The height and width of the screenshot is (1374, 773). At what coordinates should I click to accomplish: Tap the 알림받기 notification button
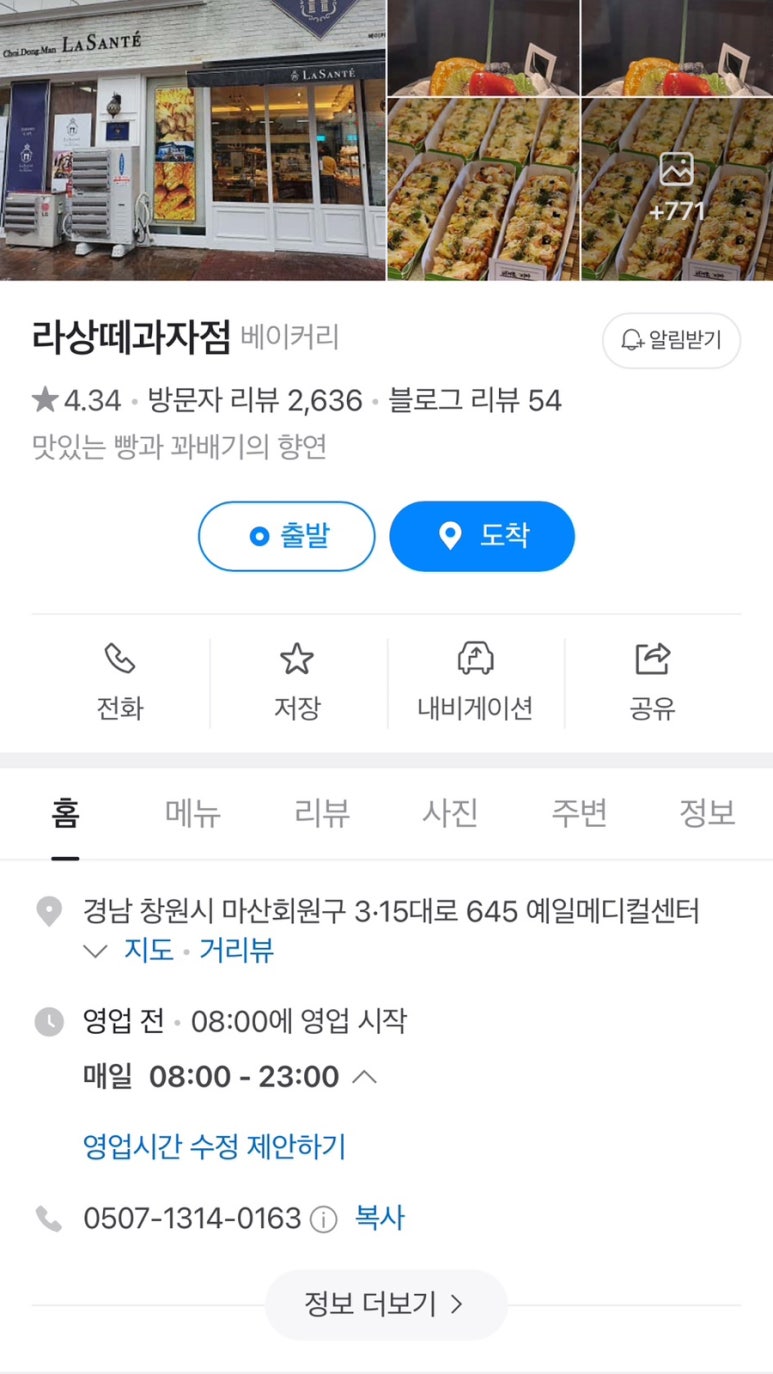(x=671, y=340)
